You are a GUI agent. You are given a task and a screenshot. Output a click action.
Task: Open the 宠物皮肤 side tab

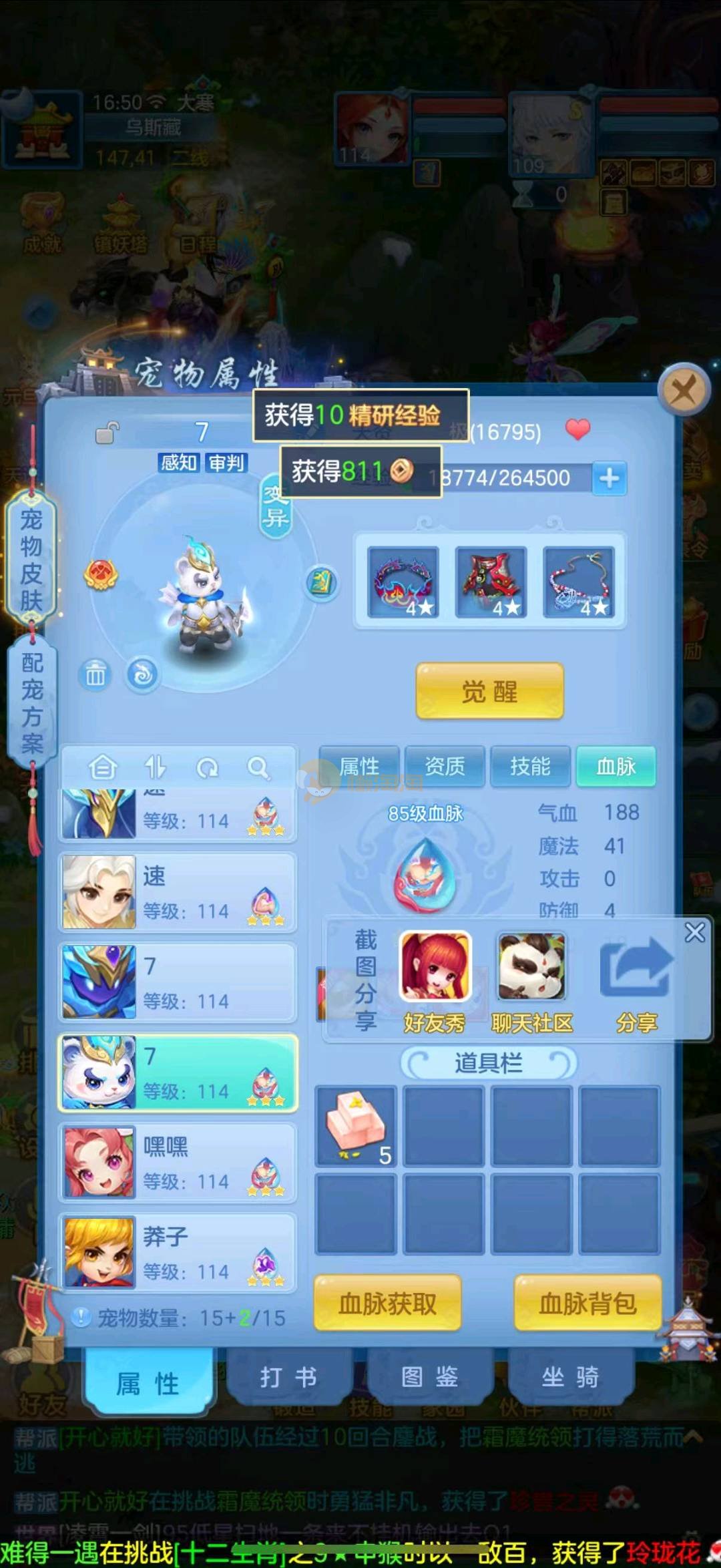pos(31,560)
